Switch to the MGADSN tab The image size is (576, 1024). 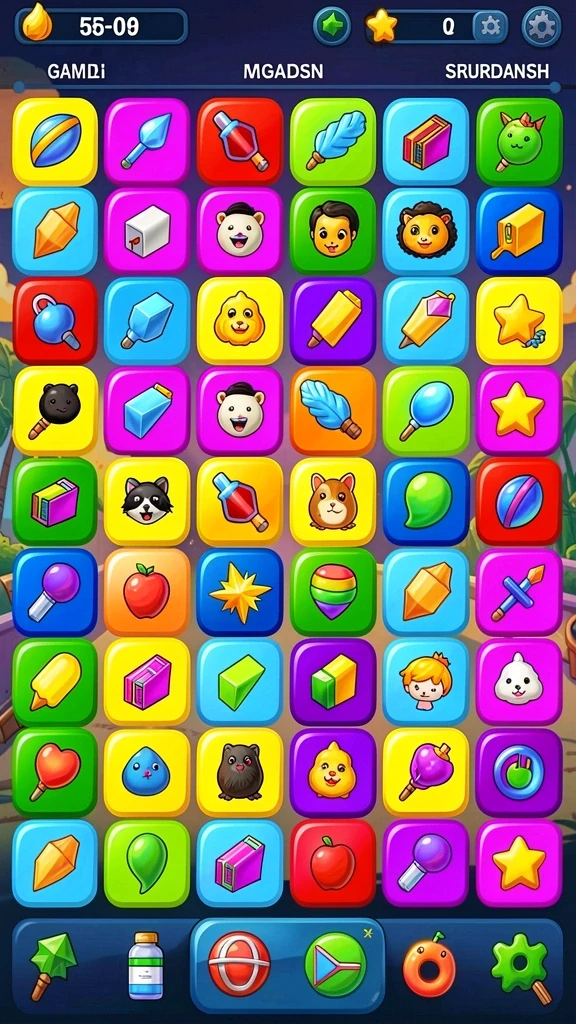pos(283,71)
